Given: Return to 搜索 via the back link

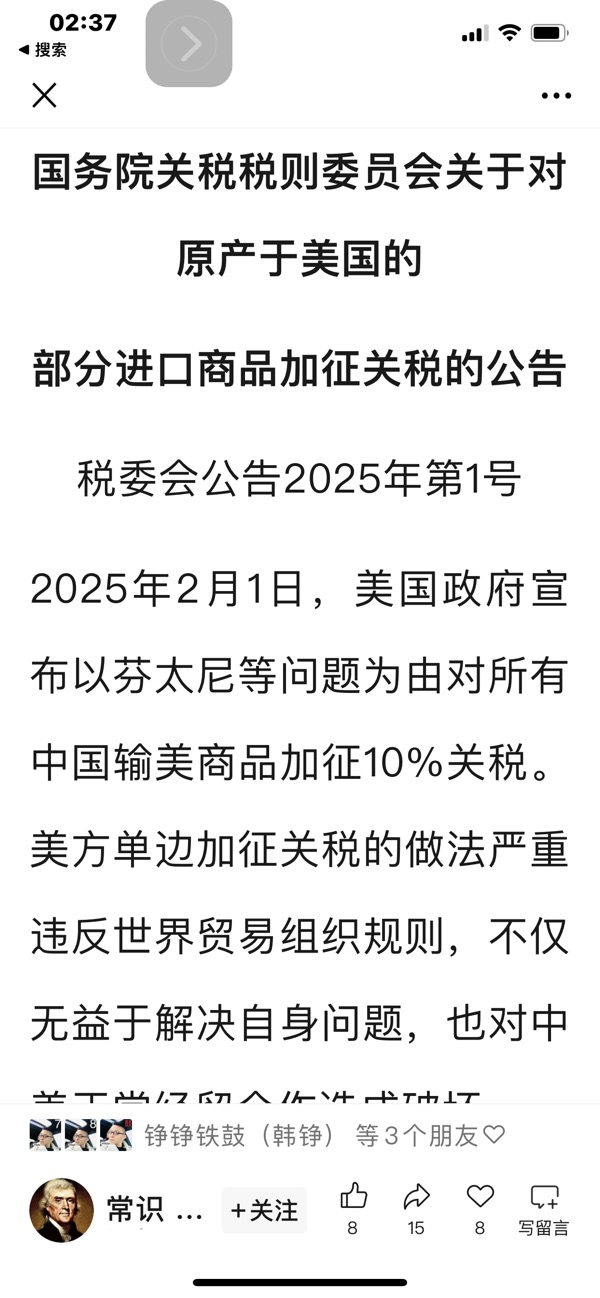Looking at the screenshot, I should click(x=43, y=50).
